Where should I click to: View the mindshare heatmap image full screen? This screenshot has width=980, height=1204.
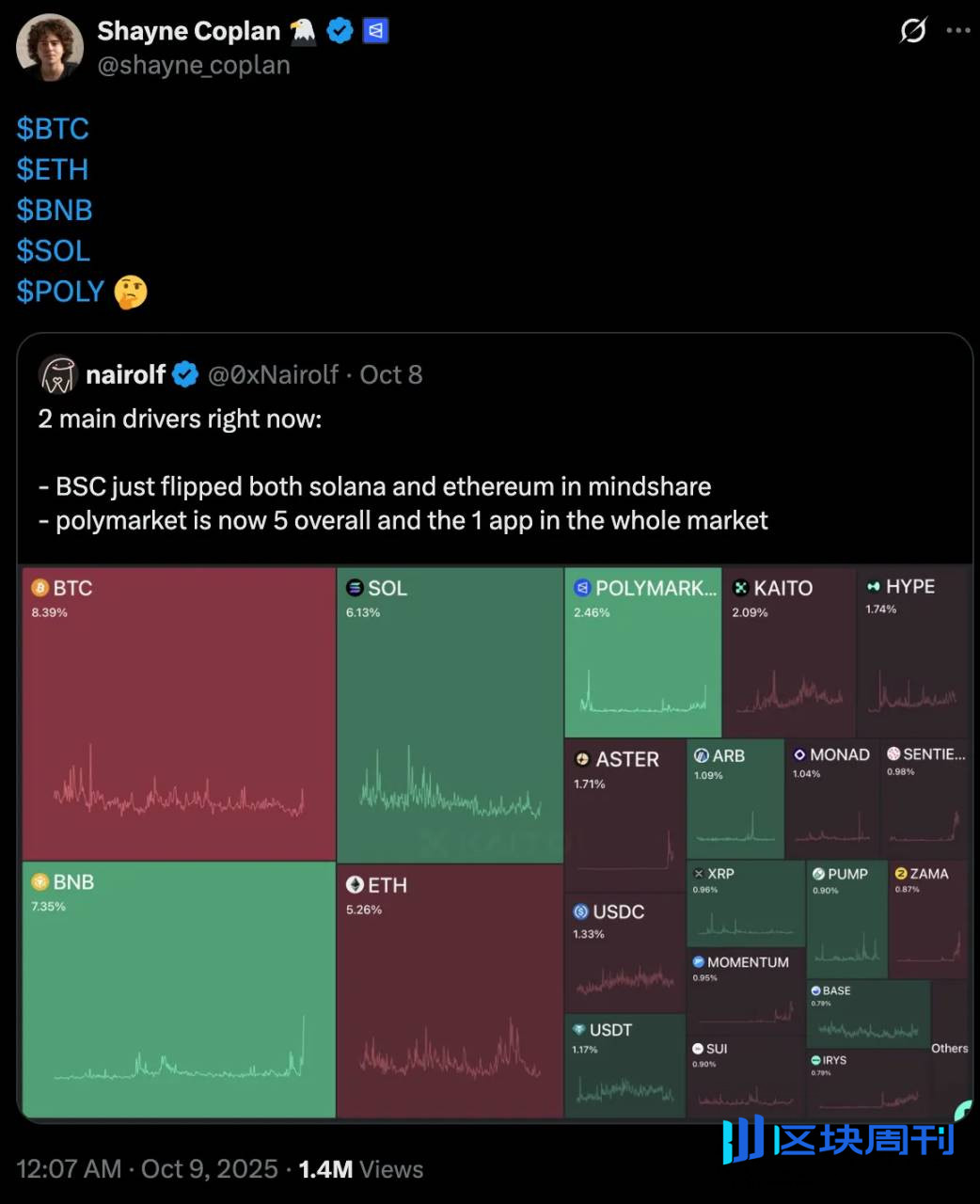pos(495,842)
